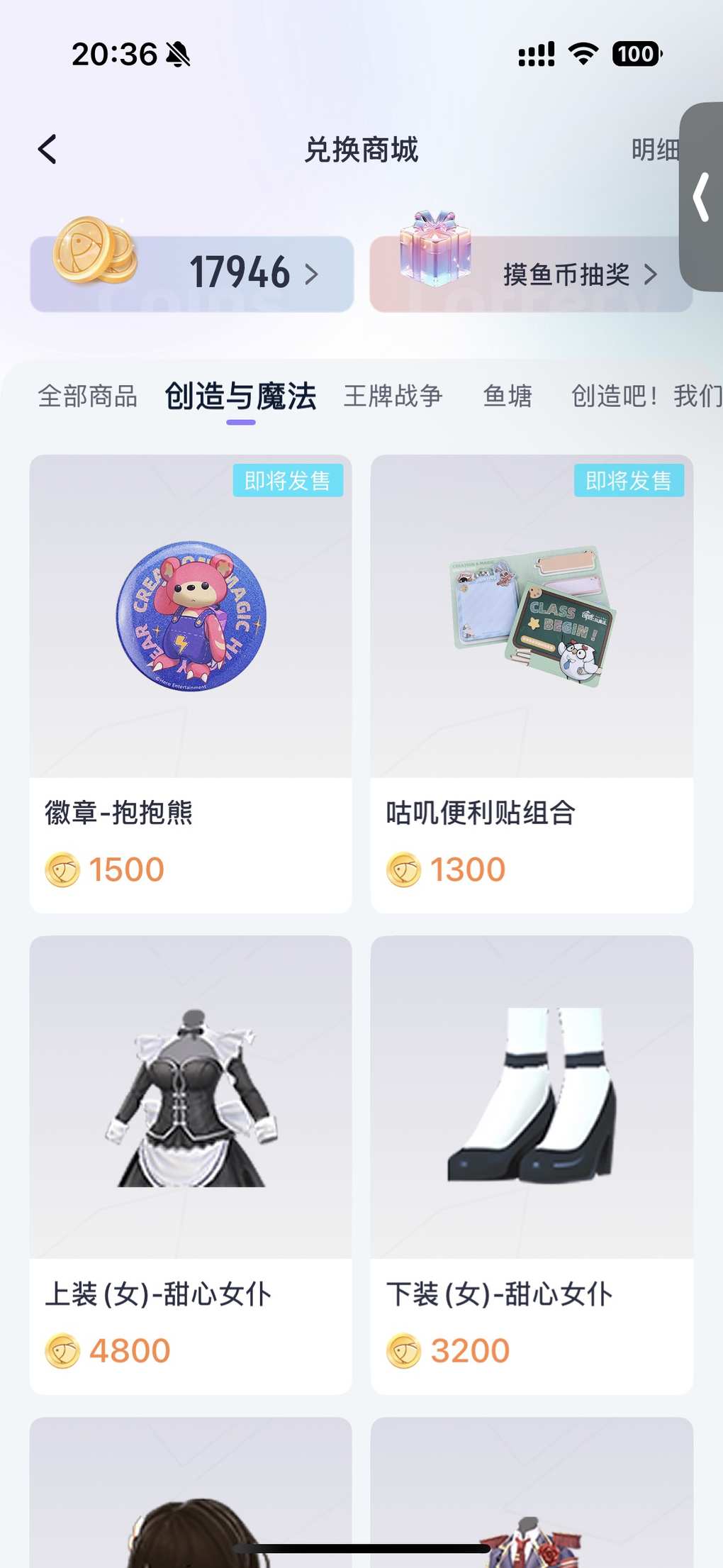Switch to the 全部商品 tab
The image size is (723, 1568).
pyautogui.click(x=87, y=396)
